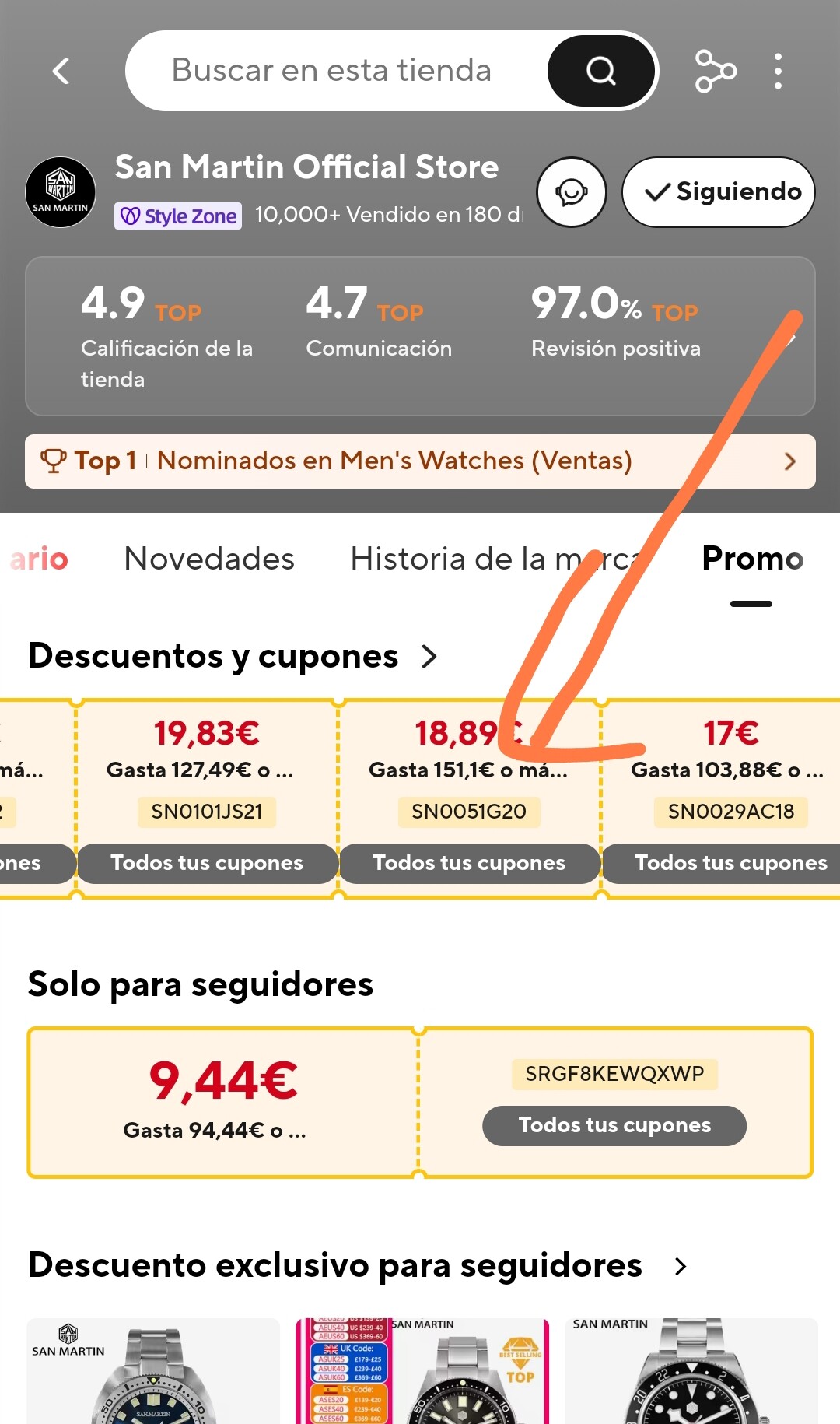Open Top 1 Nominados en Men's Watches banner

click(420, 461)
